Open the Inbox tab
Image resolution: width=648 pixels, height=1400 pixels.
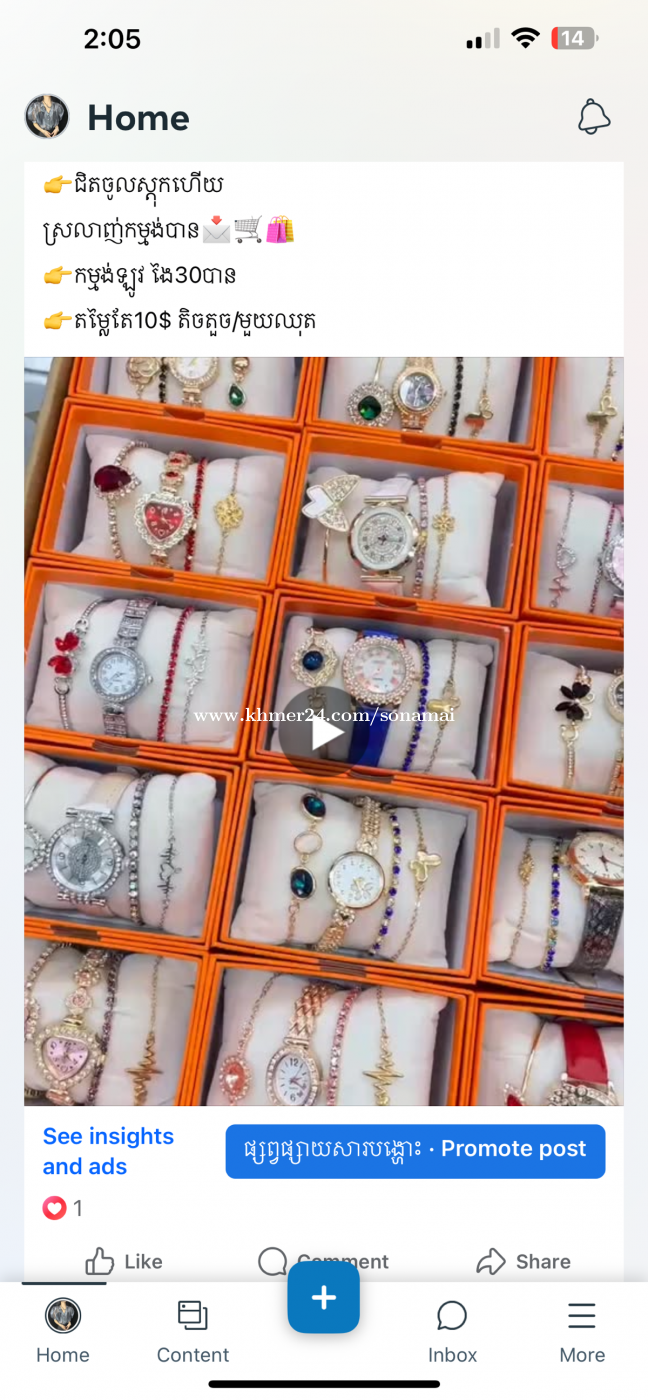(453, 1332)
